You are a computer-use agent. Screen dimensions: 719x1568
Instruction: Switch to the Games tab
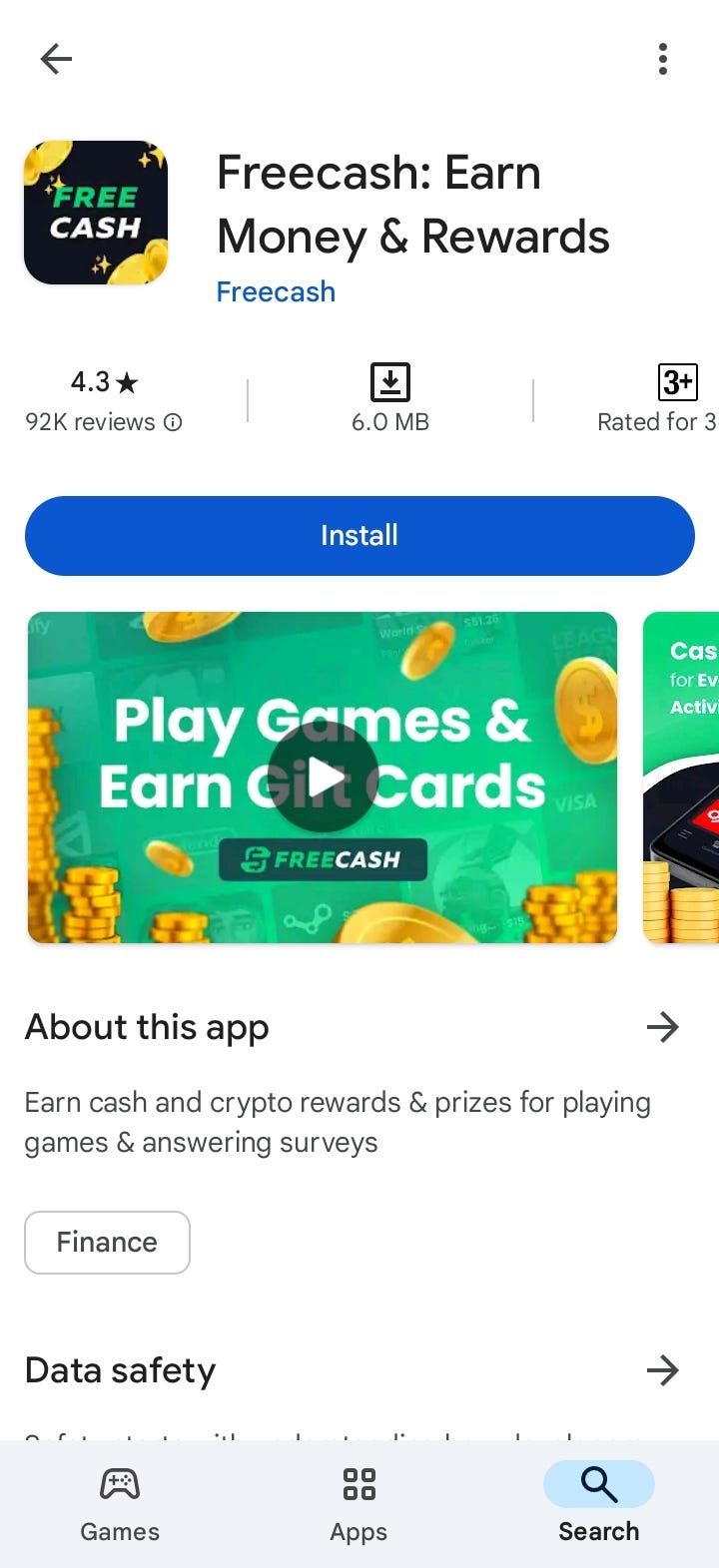(x=120, y=1505)
